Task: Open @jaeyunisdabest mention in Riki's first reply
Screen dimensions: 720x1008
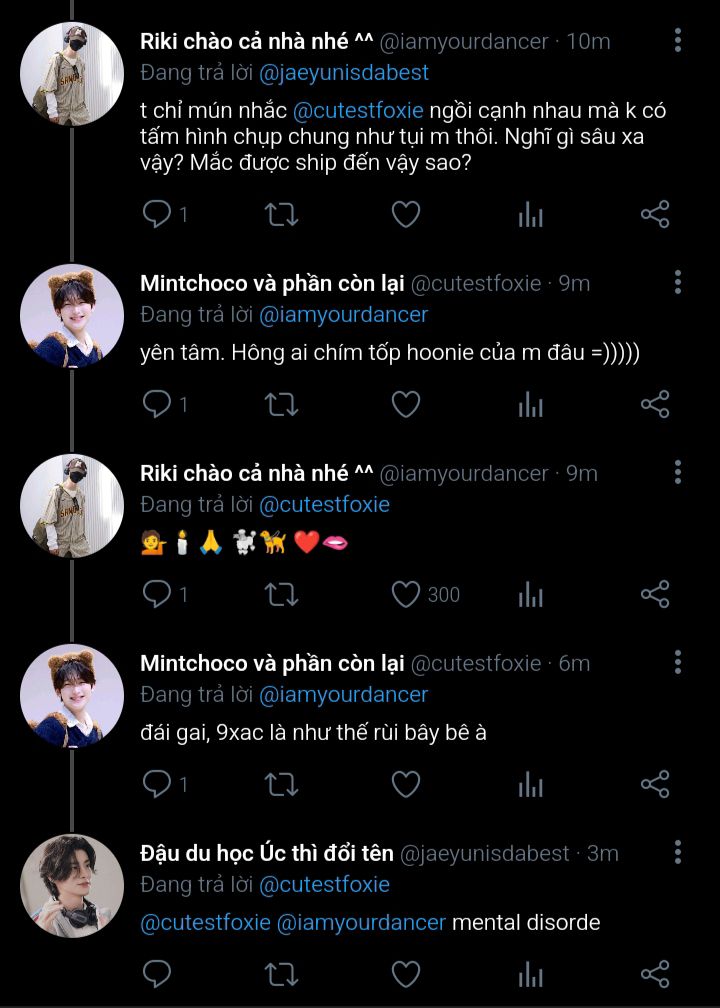Action: [343, 72]
